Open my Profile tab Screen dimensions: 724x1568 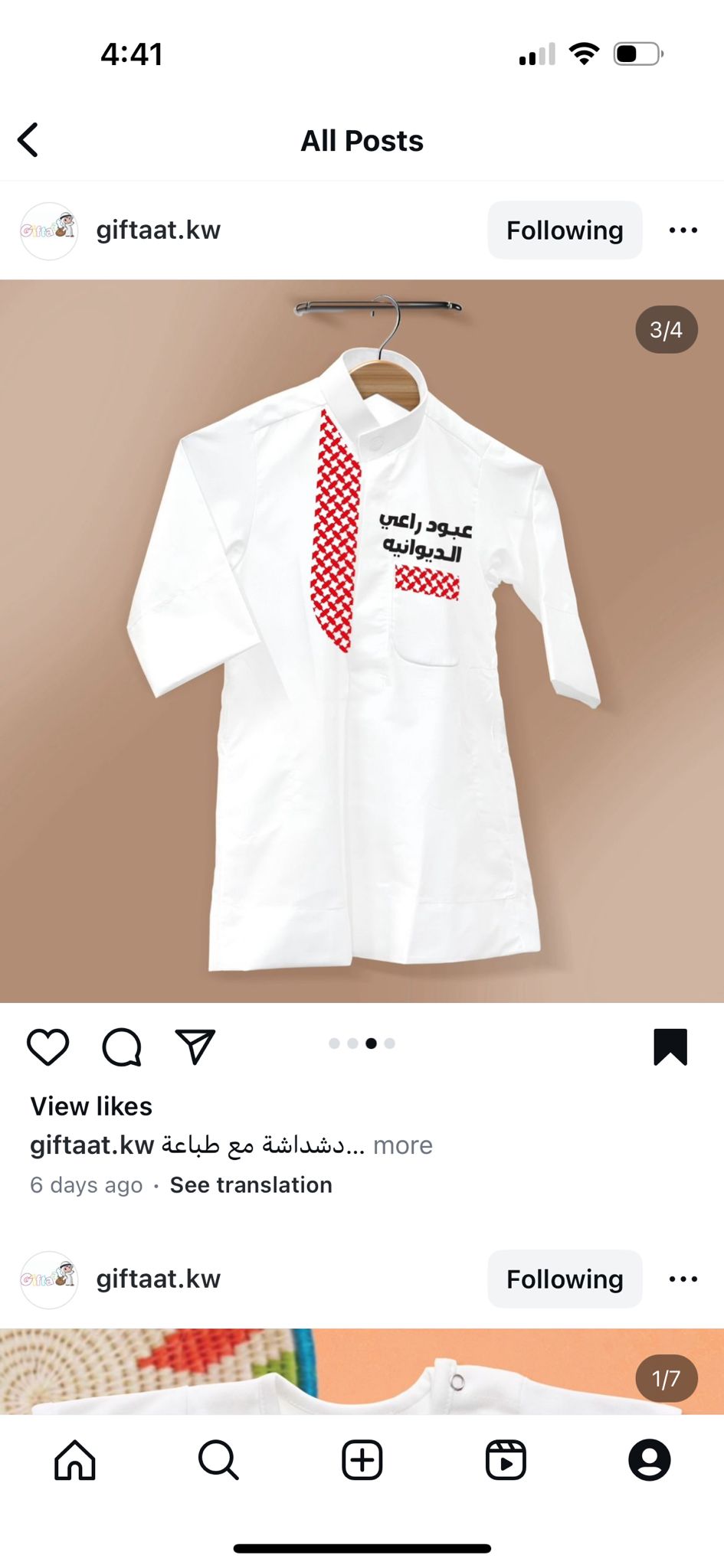tap(650, 1460)
